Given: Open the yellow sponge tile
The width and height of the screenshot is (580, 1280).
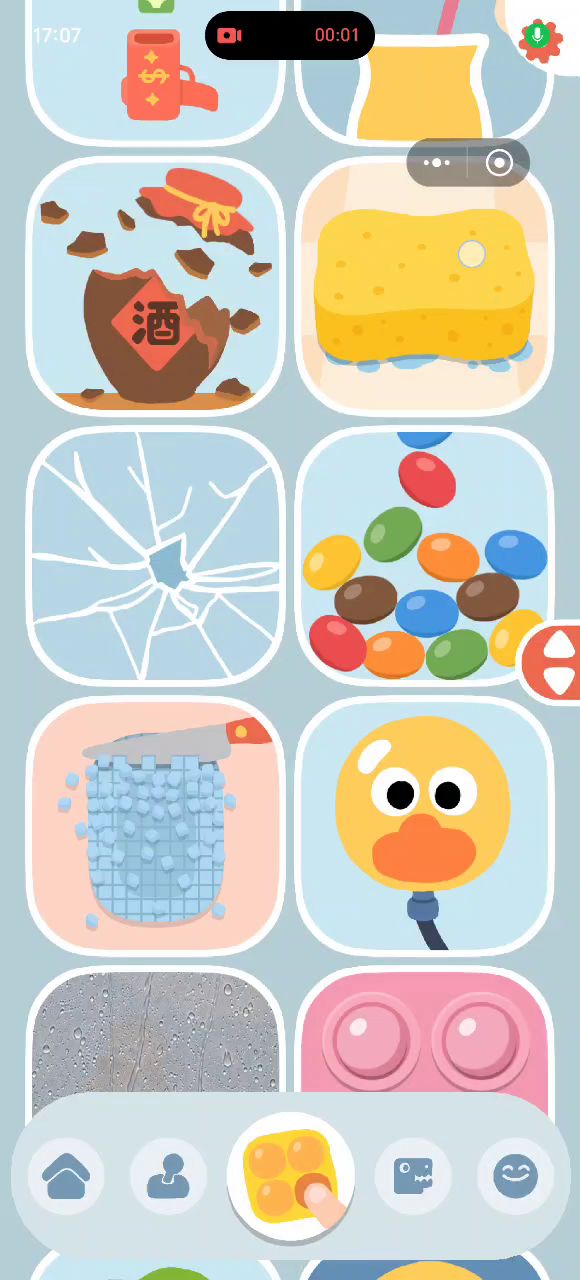Looking at the screenshot, I should pos(424,285).
